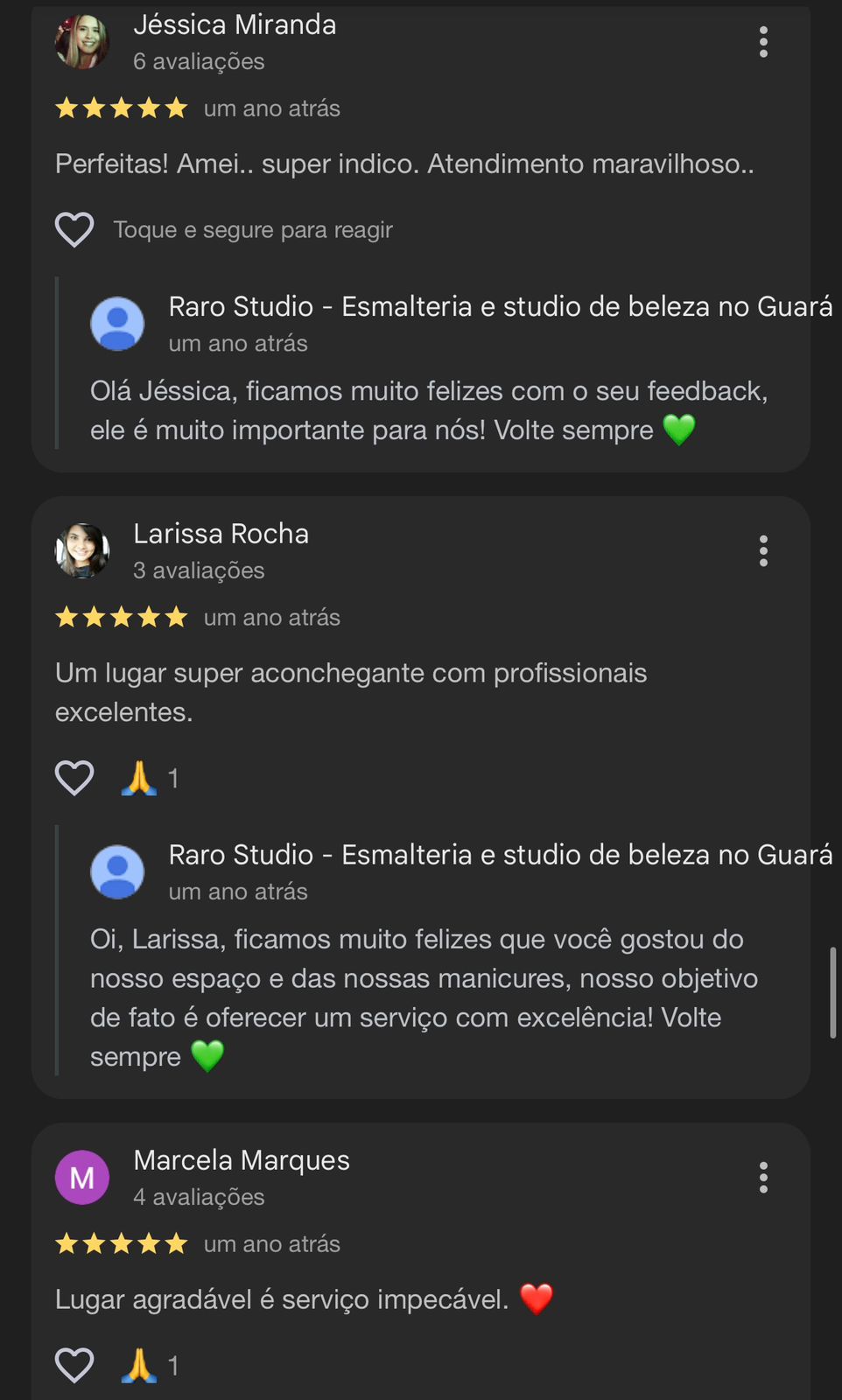842x1400 pixels.
Task: Open overflow menu on Larissa Rocha's review
Action: tap(763, 551)
